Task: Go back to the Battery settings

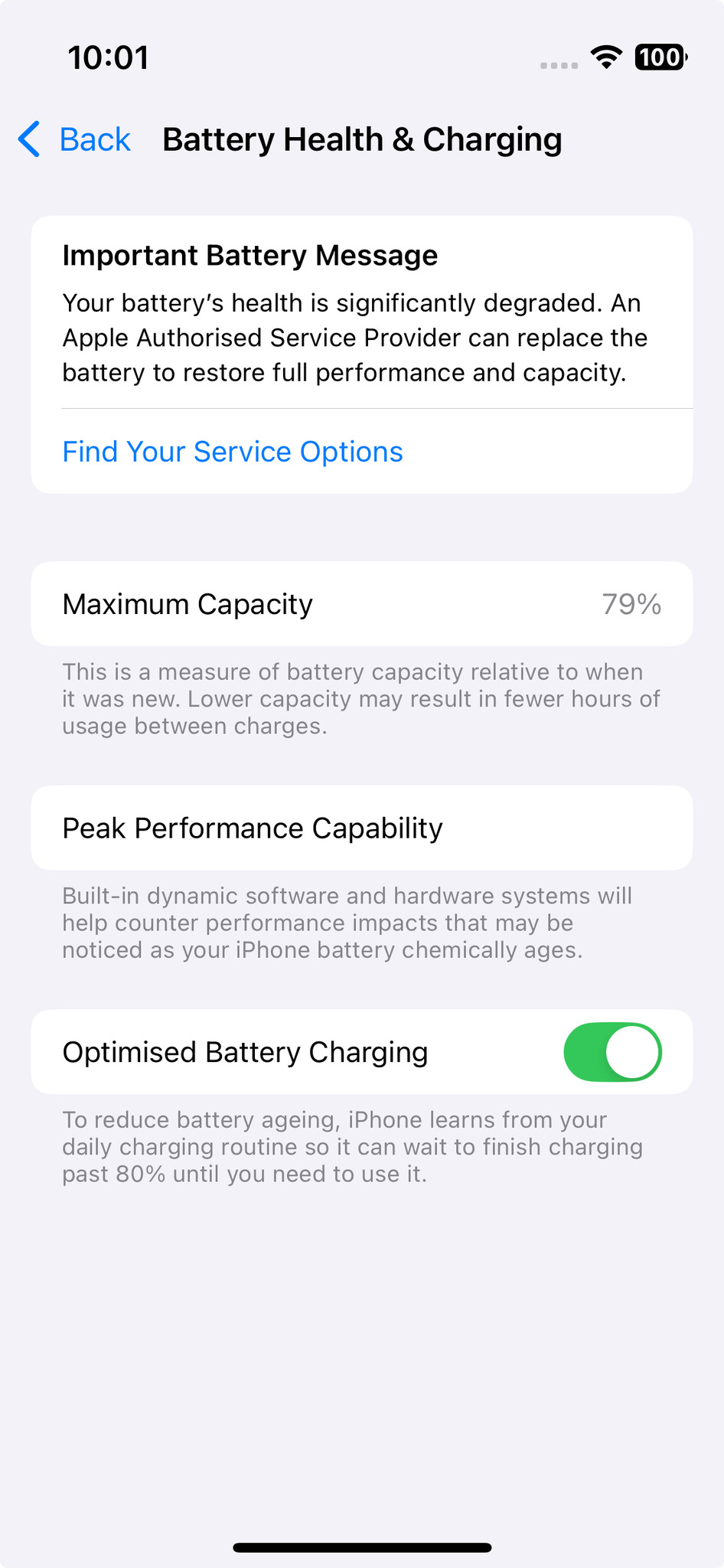Action: 75,139
